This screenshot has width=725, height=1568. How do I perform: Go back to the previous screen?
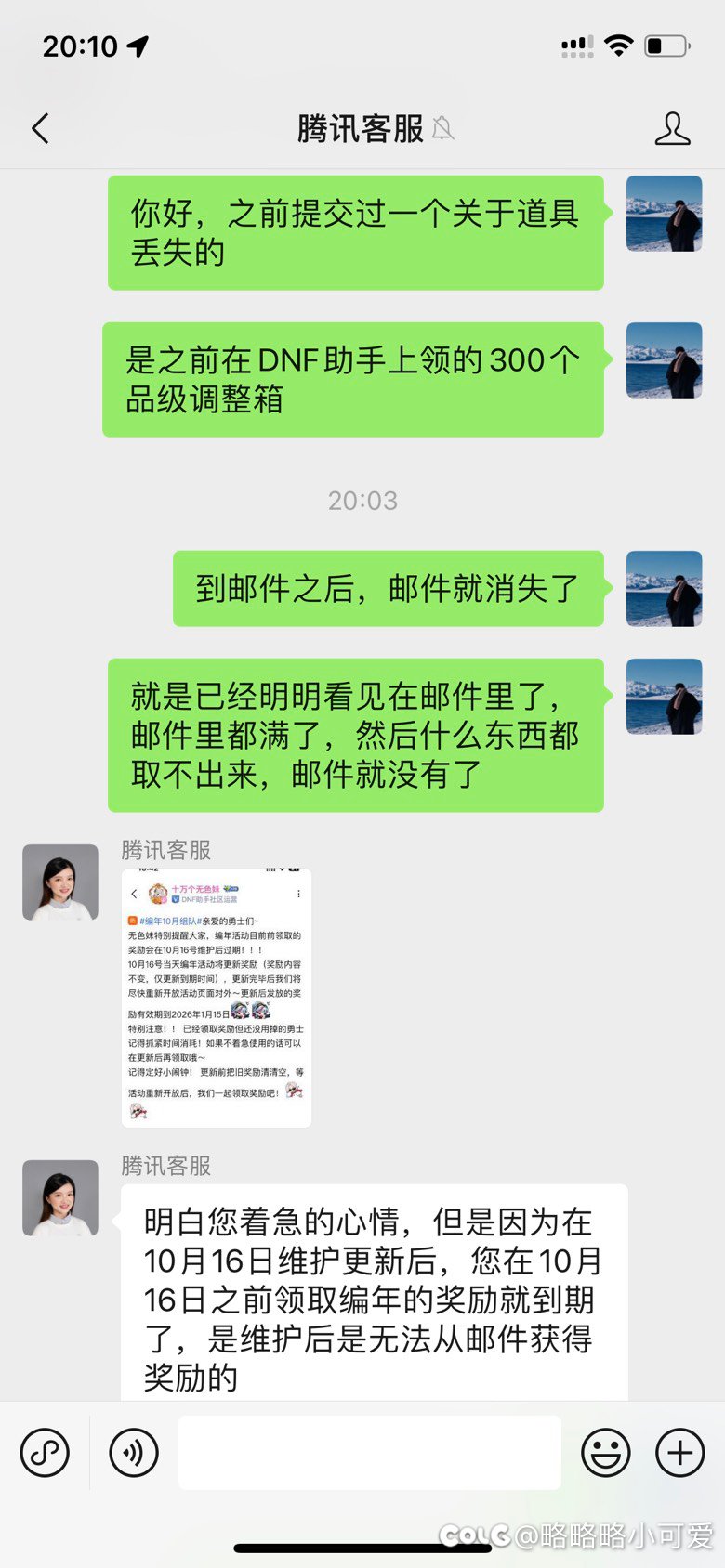(40, 128)
